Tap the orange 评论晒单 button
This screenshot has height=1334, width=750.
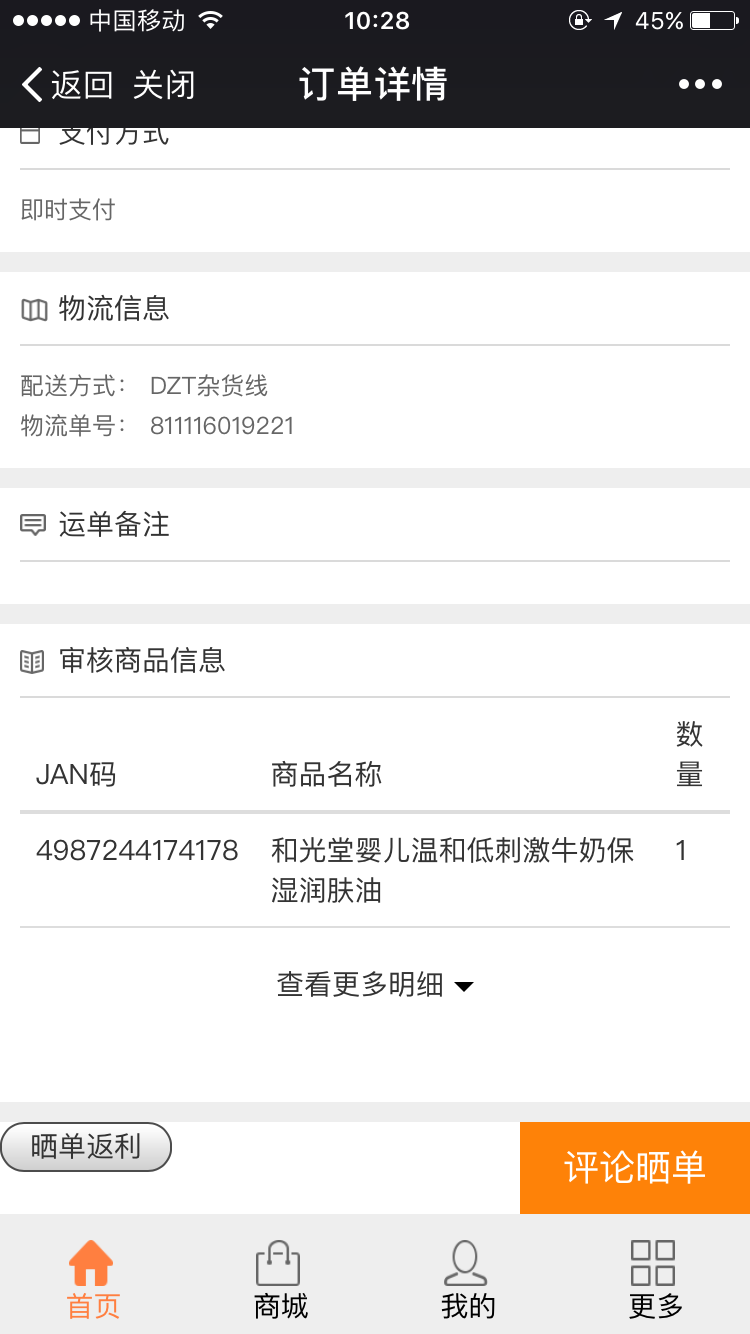click(635, 1168)
